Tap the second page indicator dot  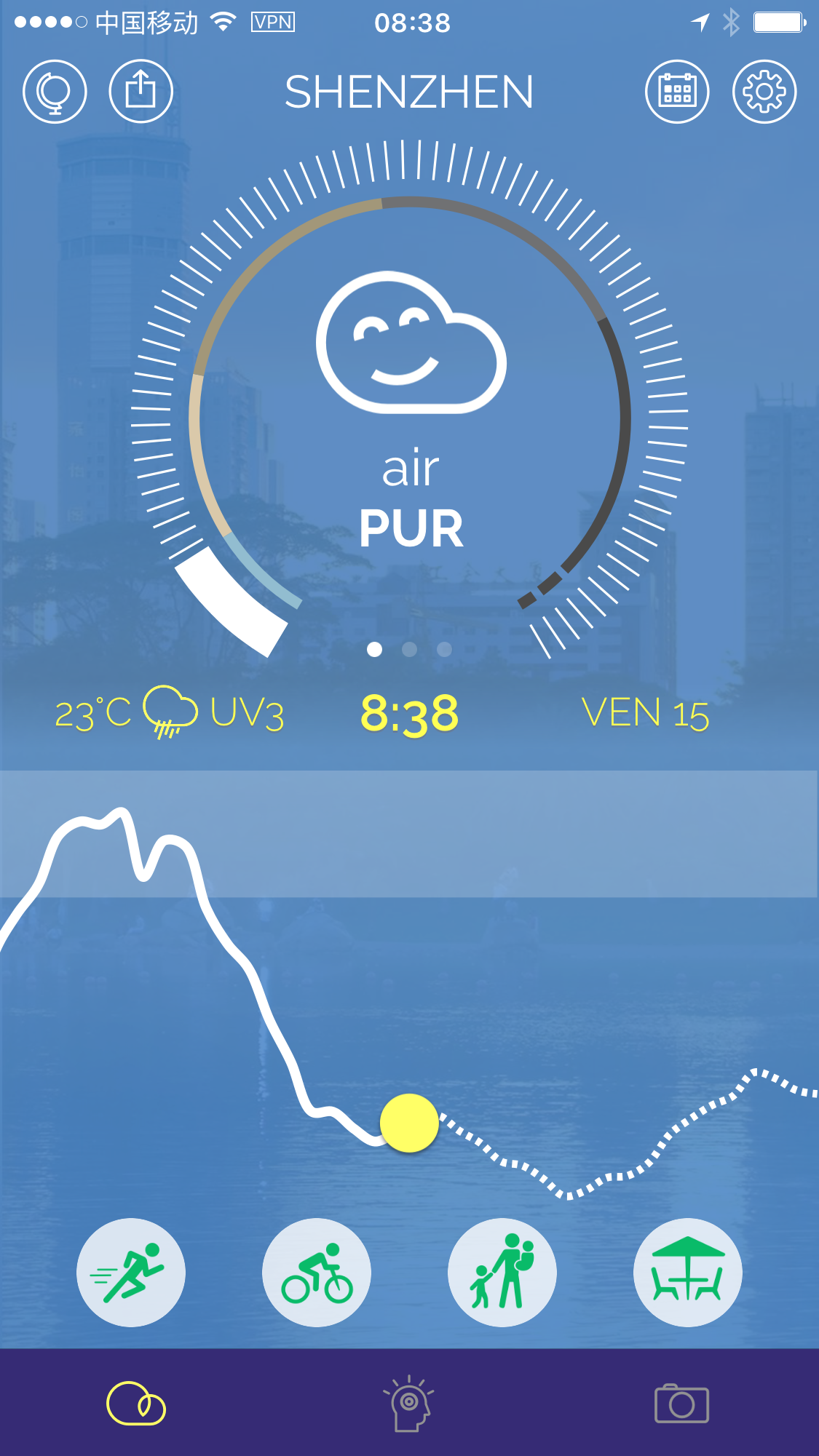[410, 649]
